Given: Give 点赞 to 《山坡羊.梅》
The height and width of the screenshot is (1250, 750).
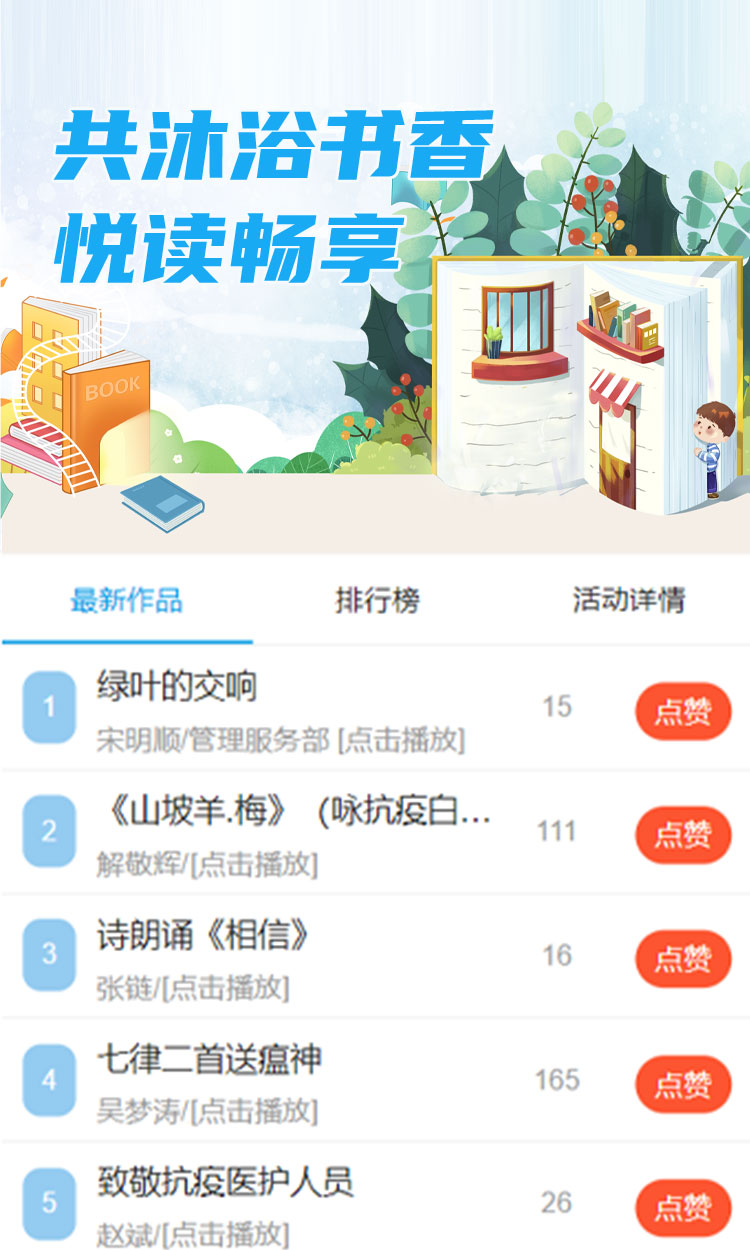Looking at the screenshot, I should (x=683, y=835).
